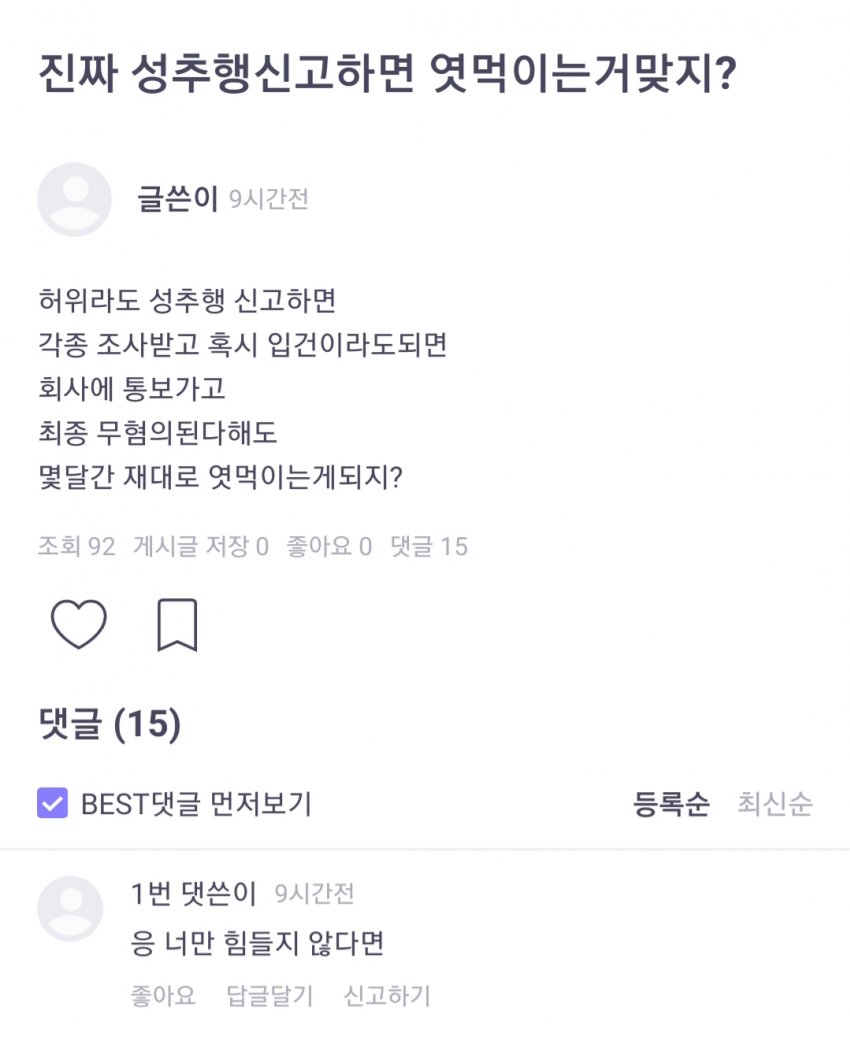This screenshot has width=850, height=1040.
Task: Like the post with the heart icon
Action: click(78, 625)
